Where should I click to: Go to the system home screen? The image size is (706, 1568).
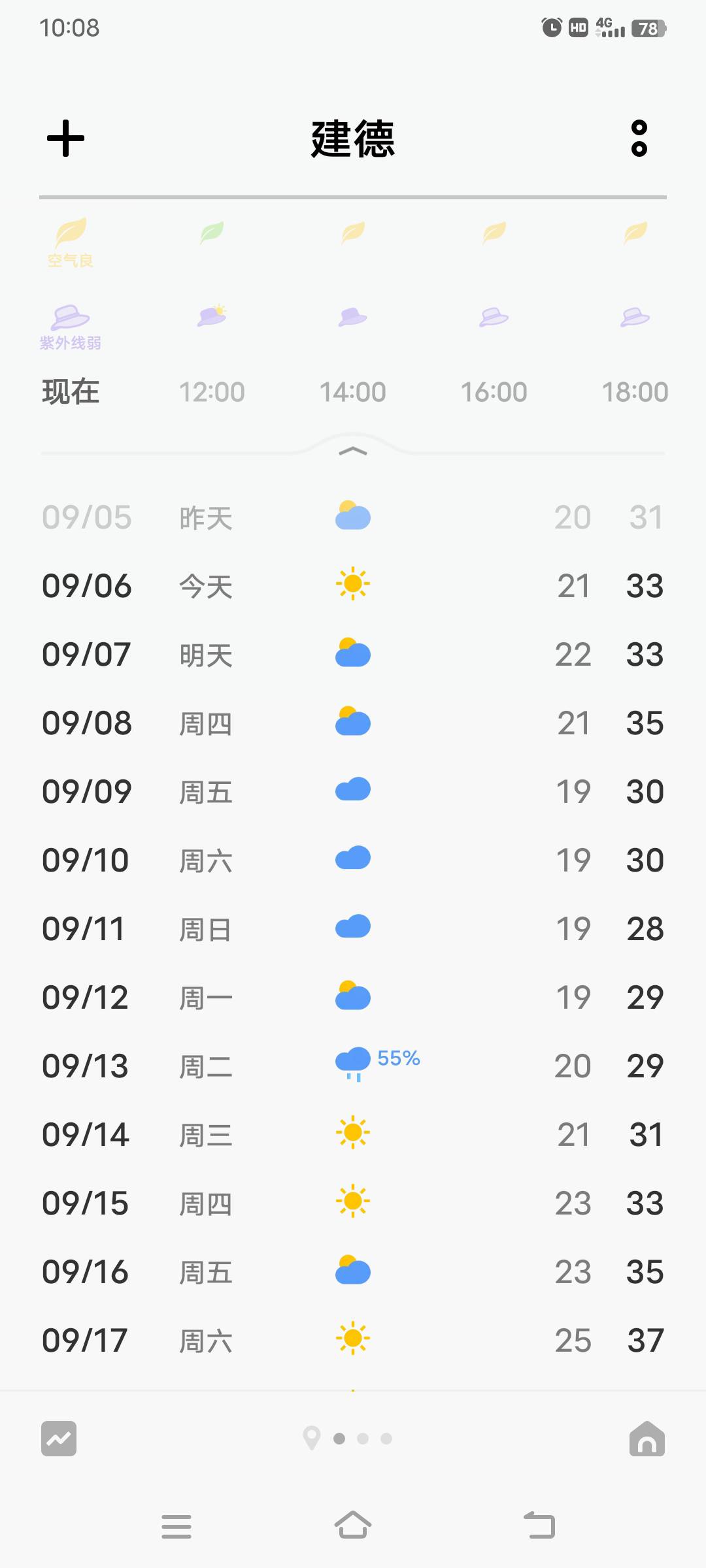pyautogui.click(x=353, y=1526)
